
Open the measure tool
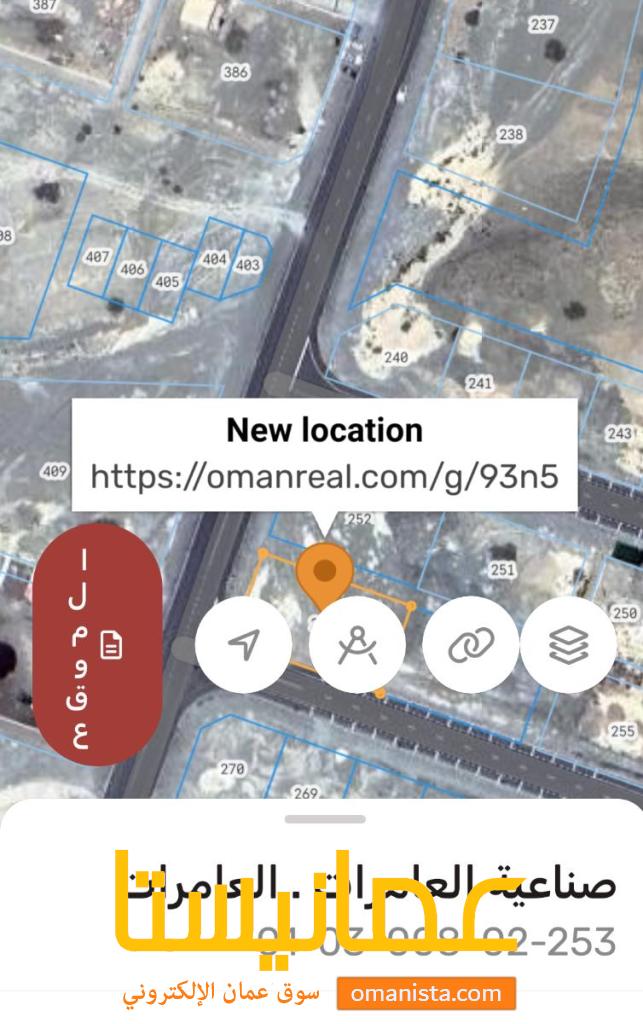pyautogui.click(x=357, y=645)
